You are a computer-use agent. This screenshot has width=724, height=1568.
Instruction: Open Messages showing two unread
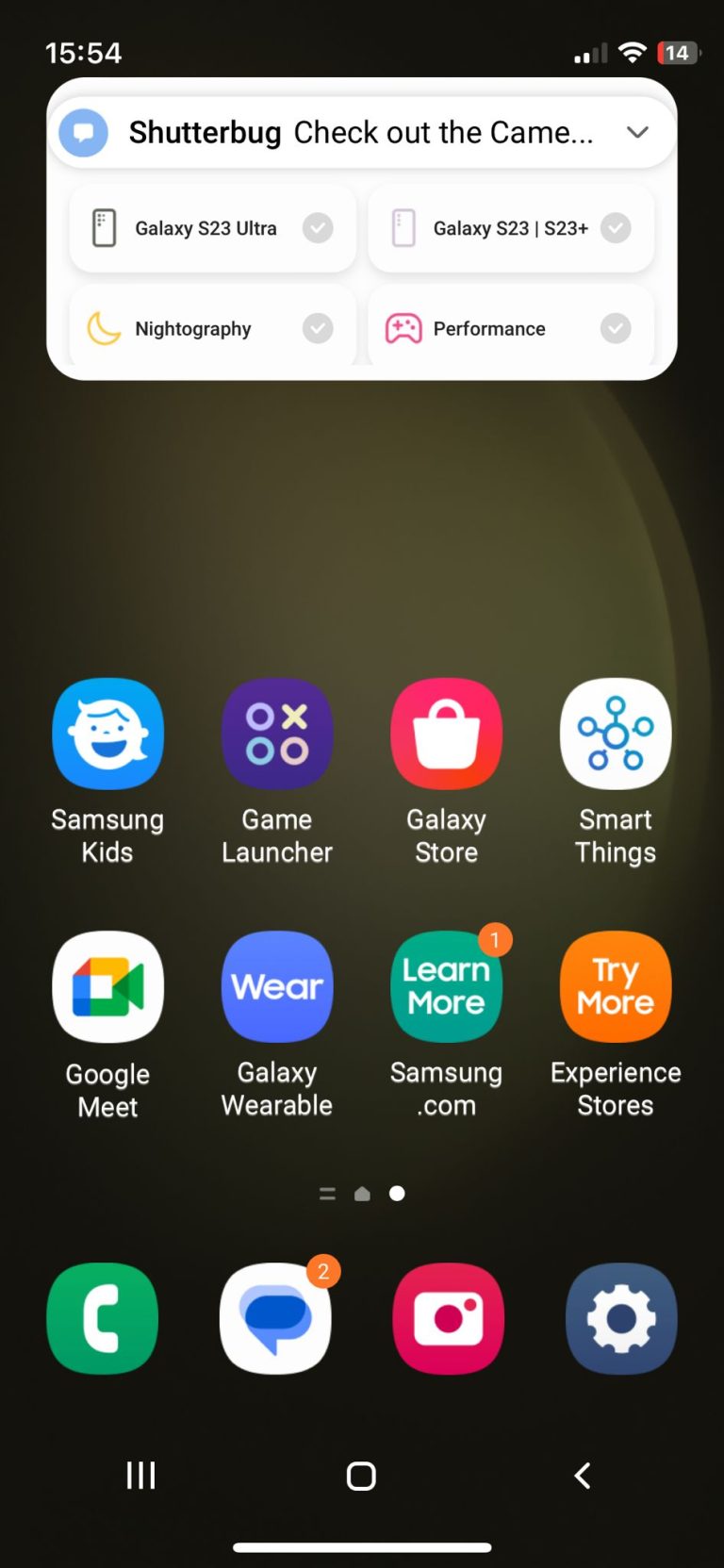(276, 1318)
